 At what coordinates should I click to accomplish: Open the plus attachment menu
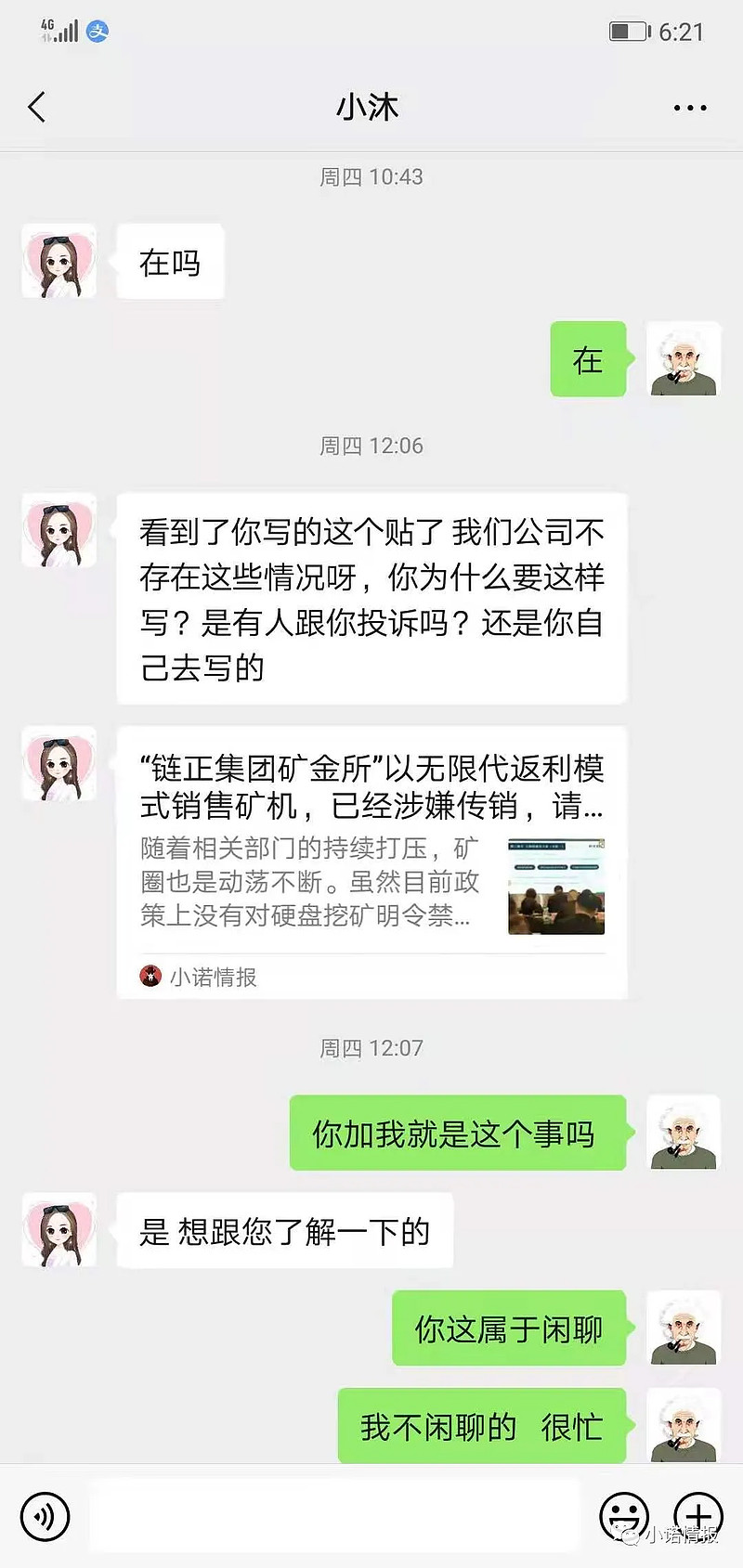click(x=698, y=1516)
